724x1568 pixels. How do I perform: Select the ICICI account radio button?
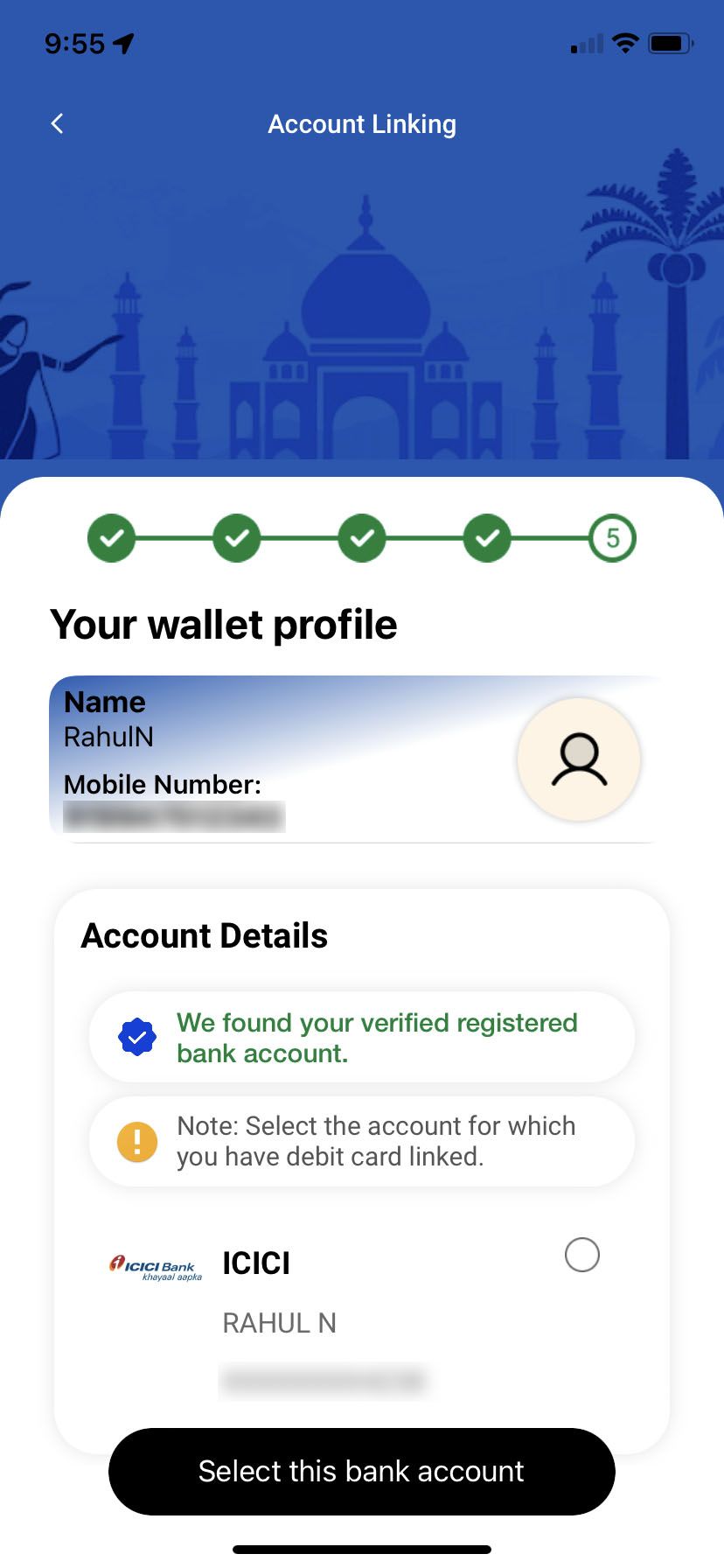coord(581,1254)
